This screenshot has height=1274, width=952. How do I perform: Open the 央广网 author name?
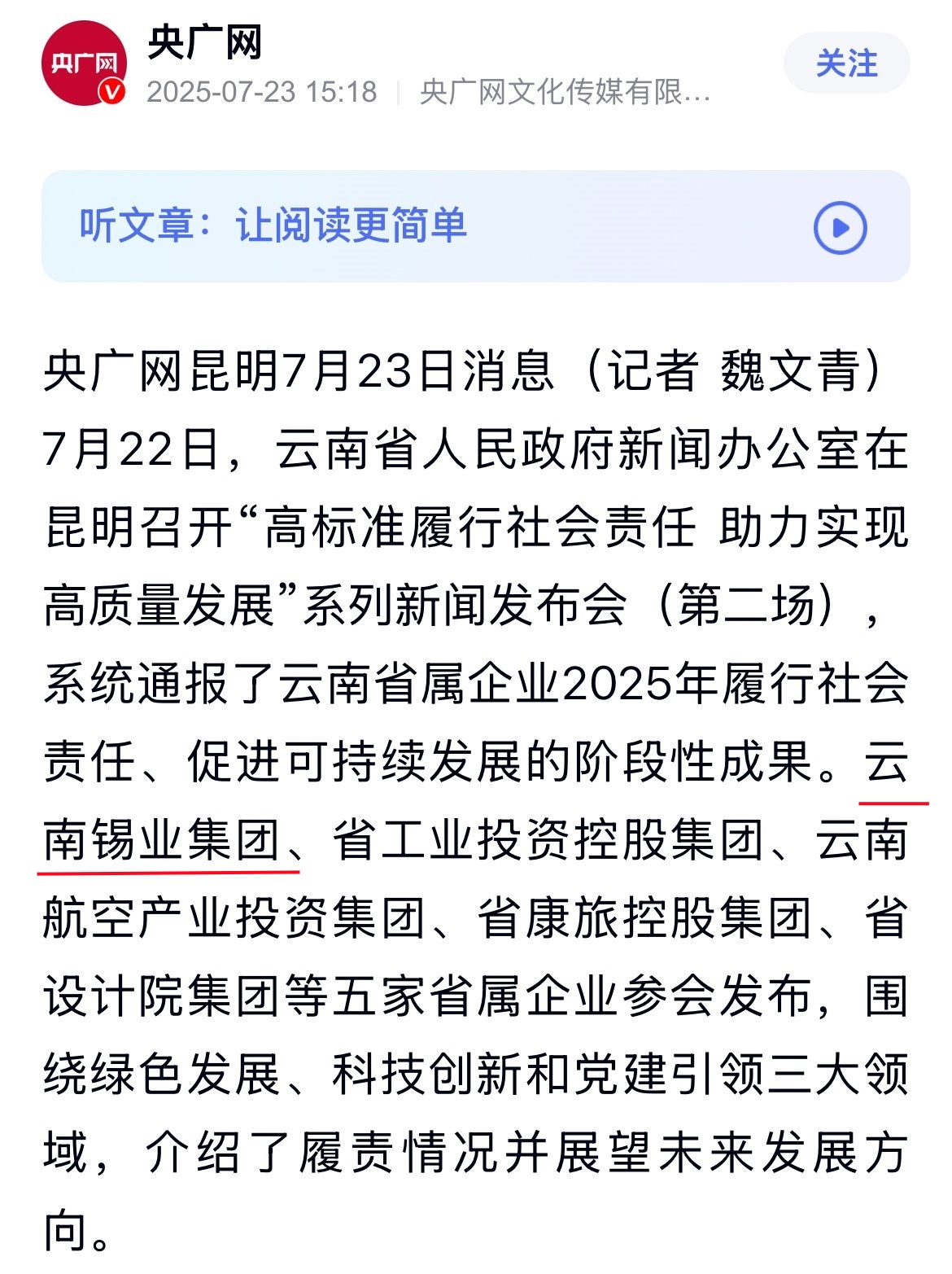coord(205,42)
